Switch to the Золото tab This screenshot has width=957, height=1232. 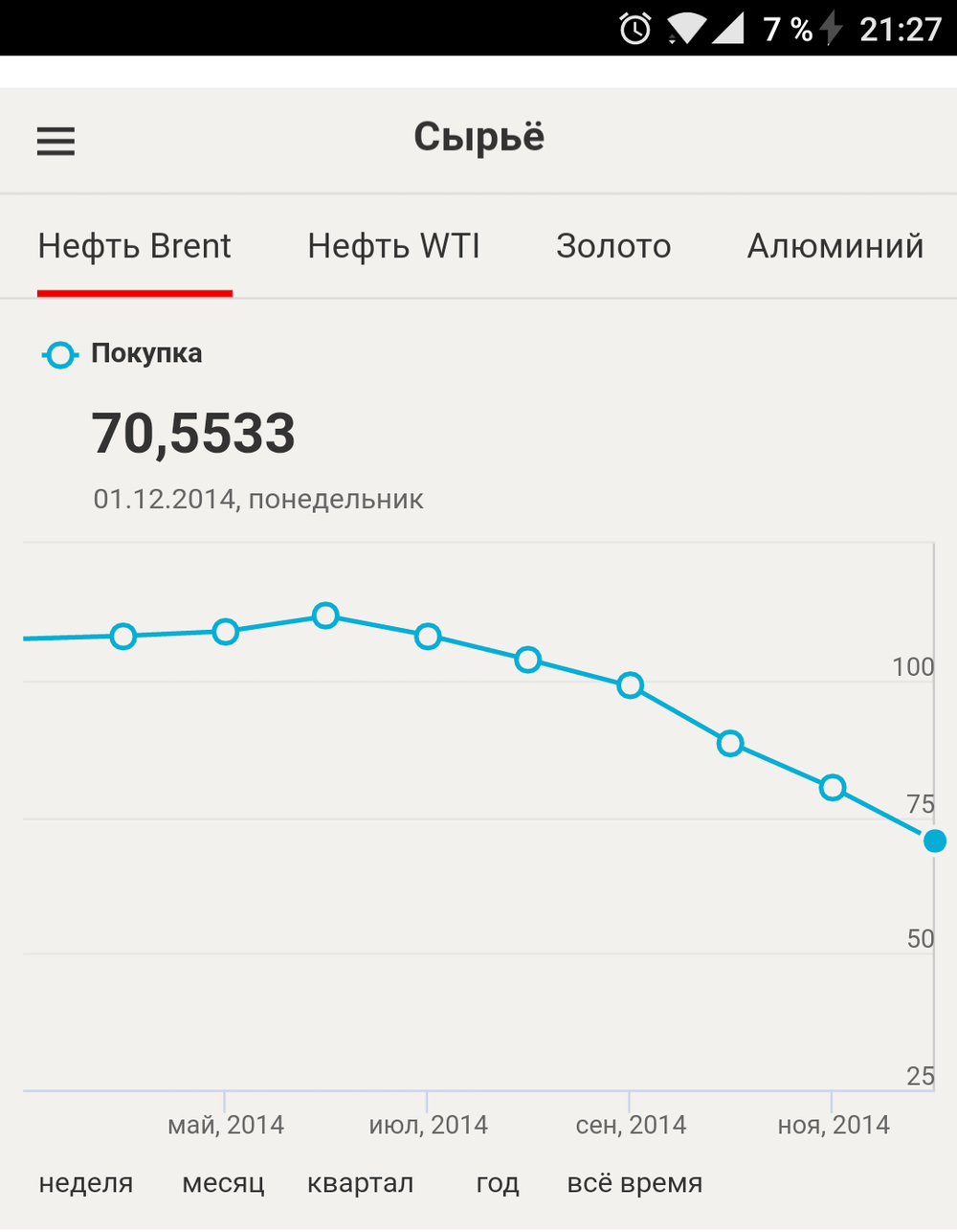click(x=613, y=247)
